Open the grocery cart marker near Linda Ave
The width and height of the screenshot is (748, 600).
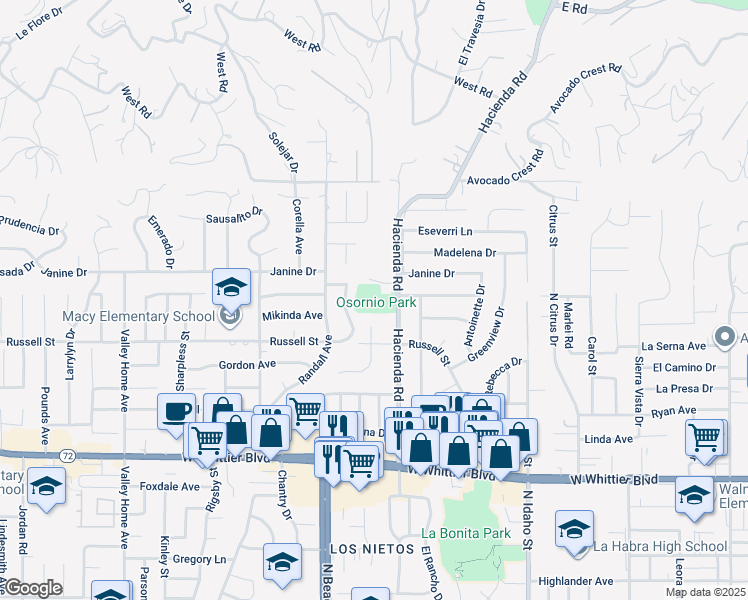(705, 437)
